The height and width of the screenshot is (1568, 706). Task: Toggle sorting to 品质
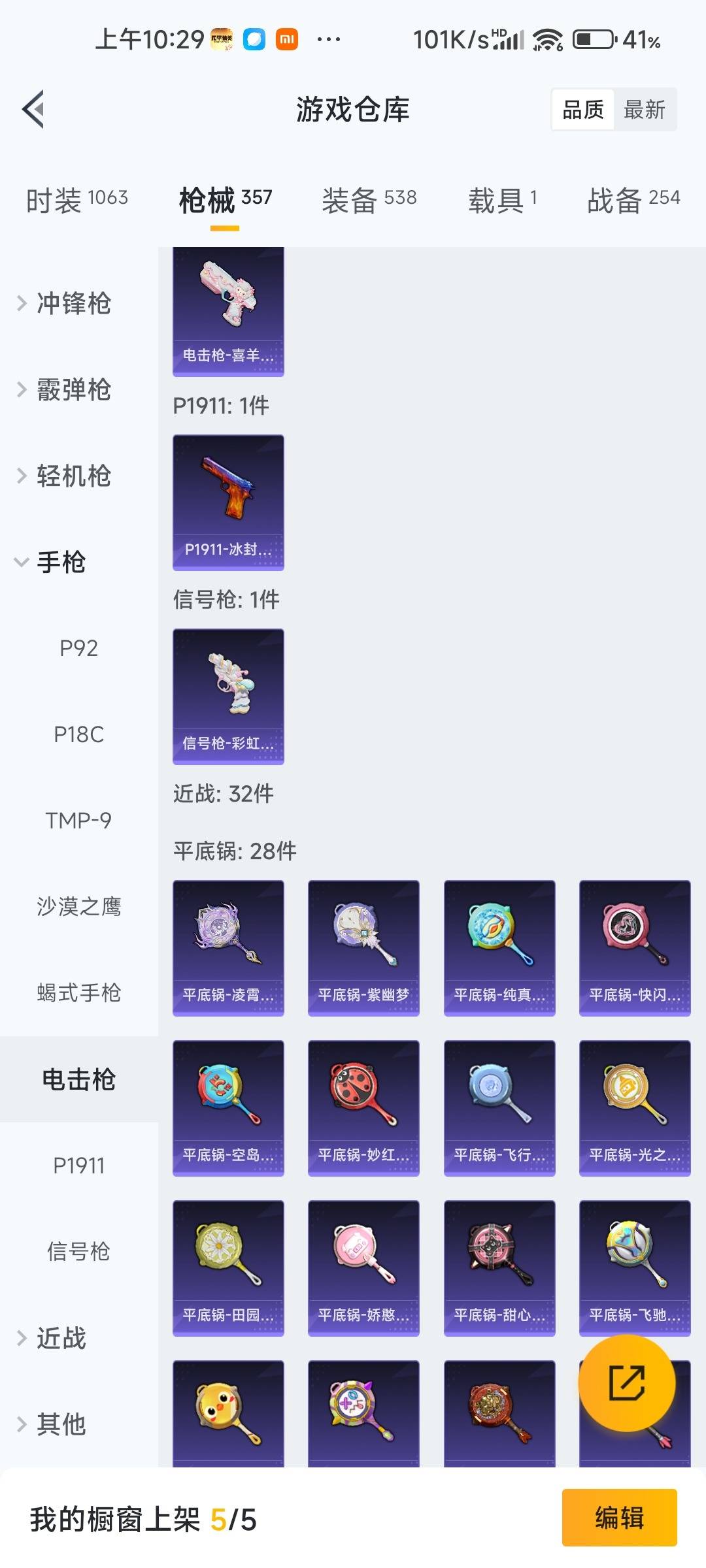click(584, 109)
